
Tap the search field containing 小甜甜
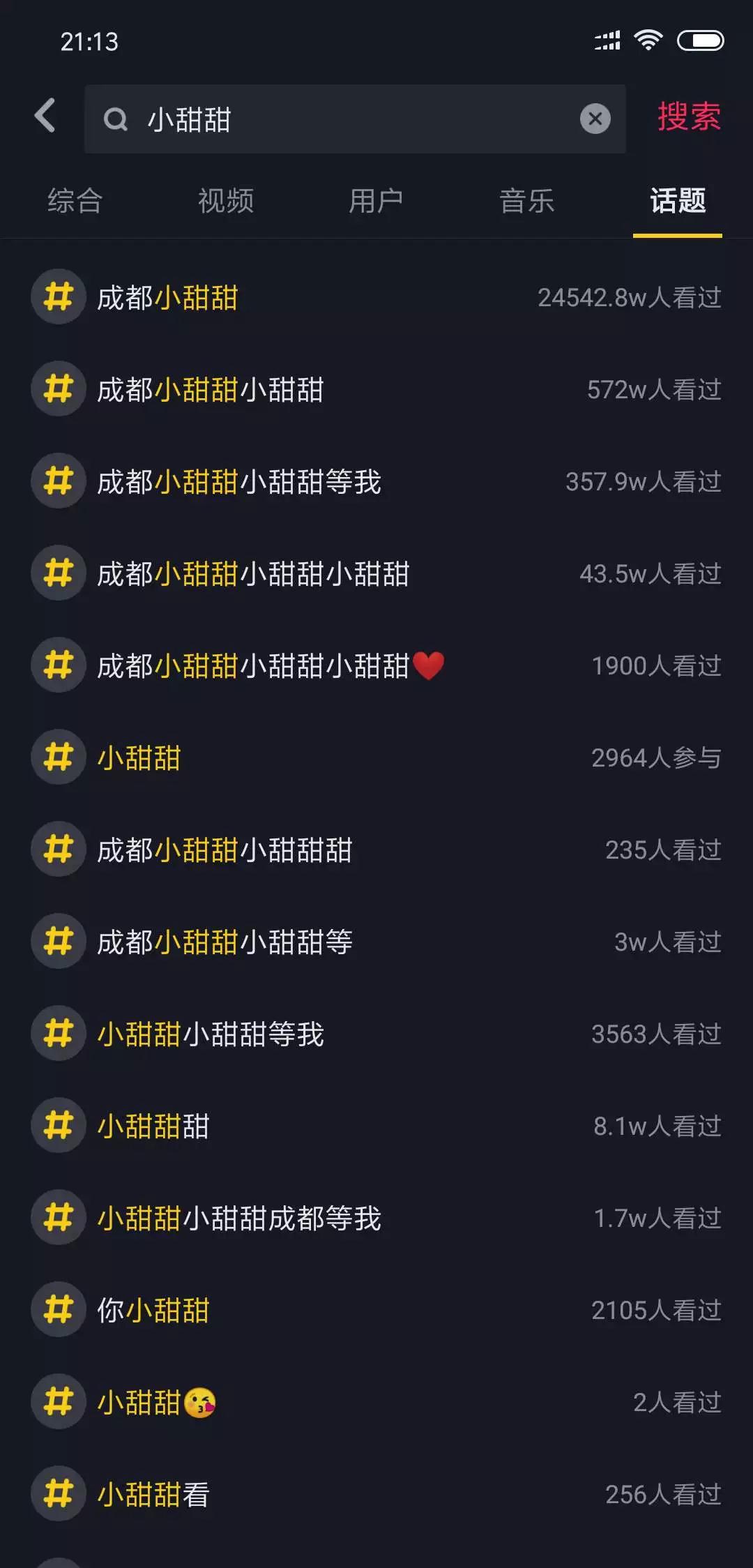click(335, 119)
